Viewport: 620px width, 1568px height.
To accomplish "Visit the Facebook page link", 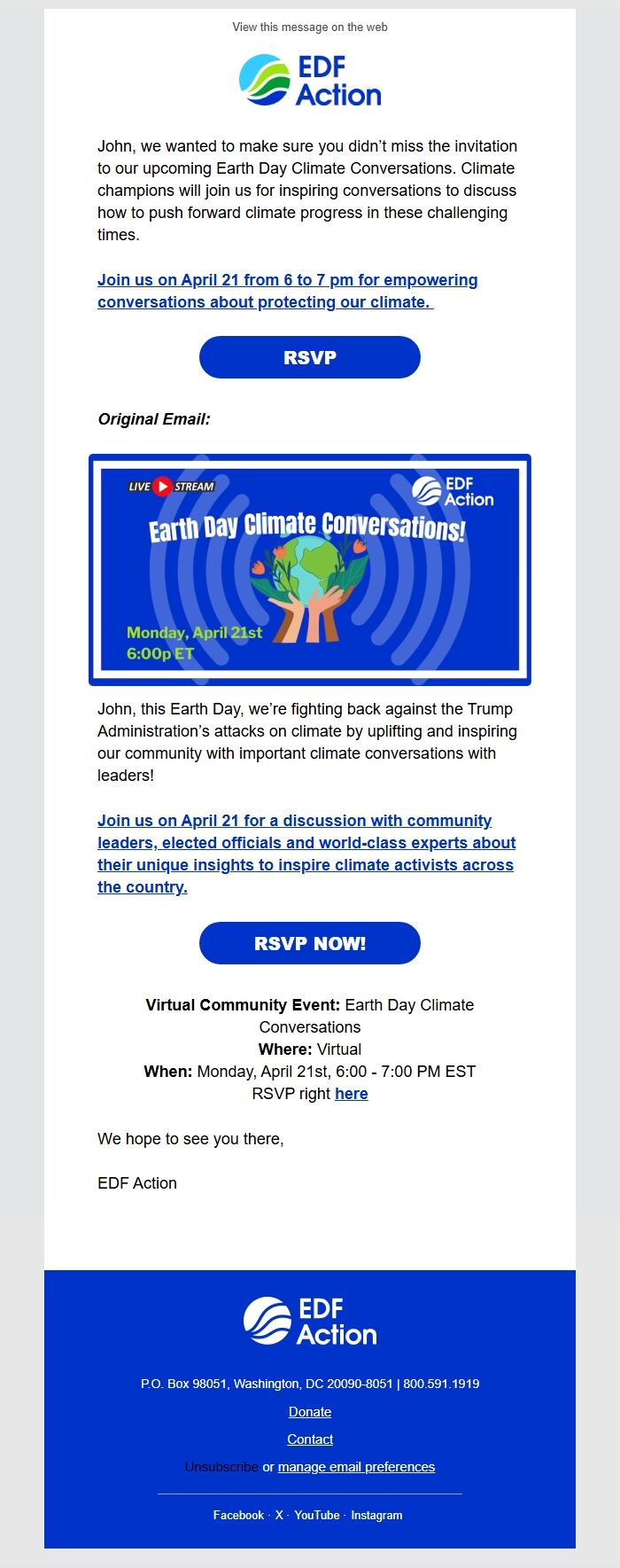I will [238, 1515].
